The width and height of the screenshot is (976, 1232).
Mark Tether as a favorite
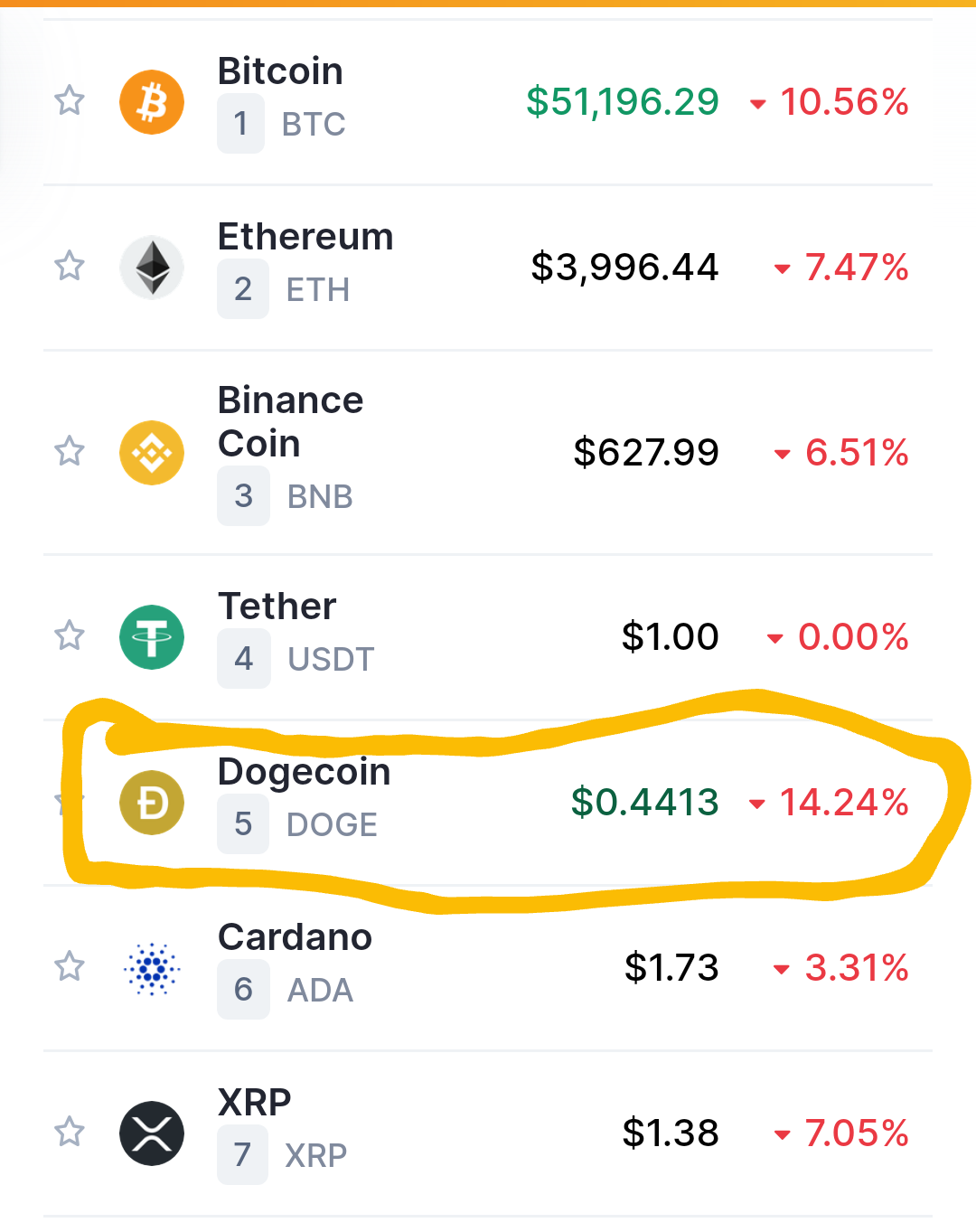coord(70,636)
